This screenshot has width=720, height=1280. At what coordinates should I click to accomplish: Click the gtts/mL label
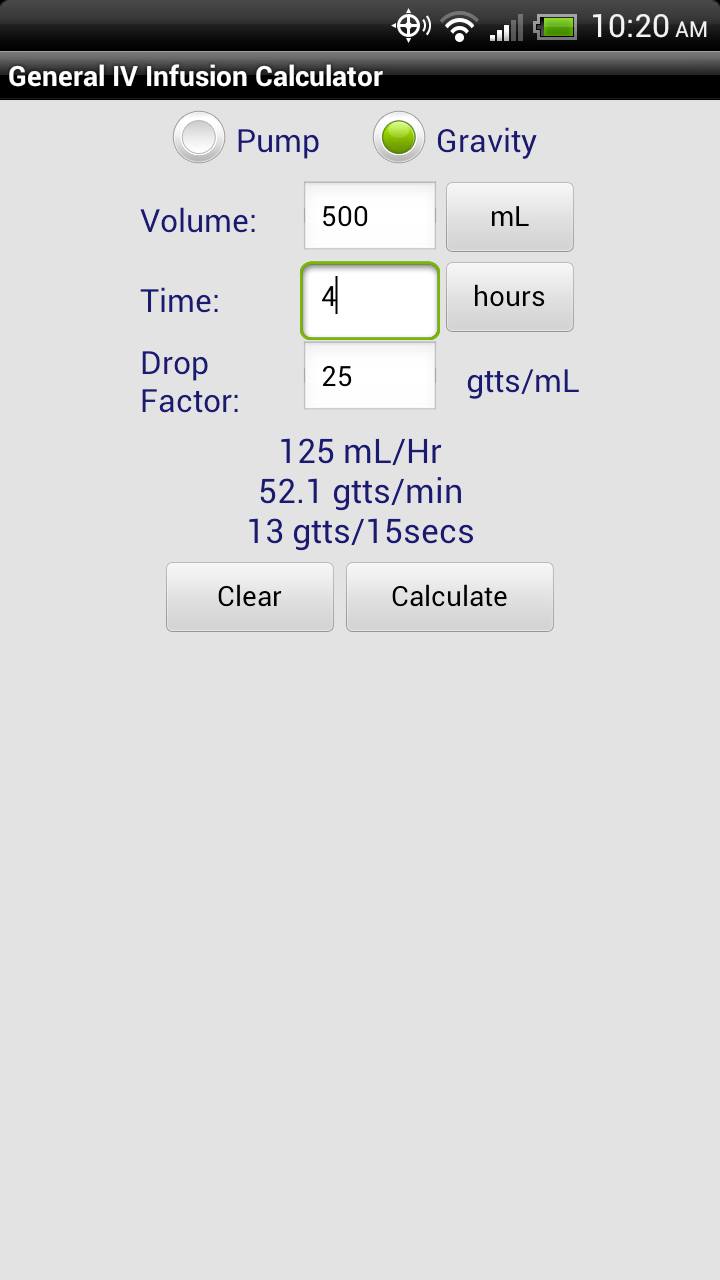(x=522, y=382)
